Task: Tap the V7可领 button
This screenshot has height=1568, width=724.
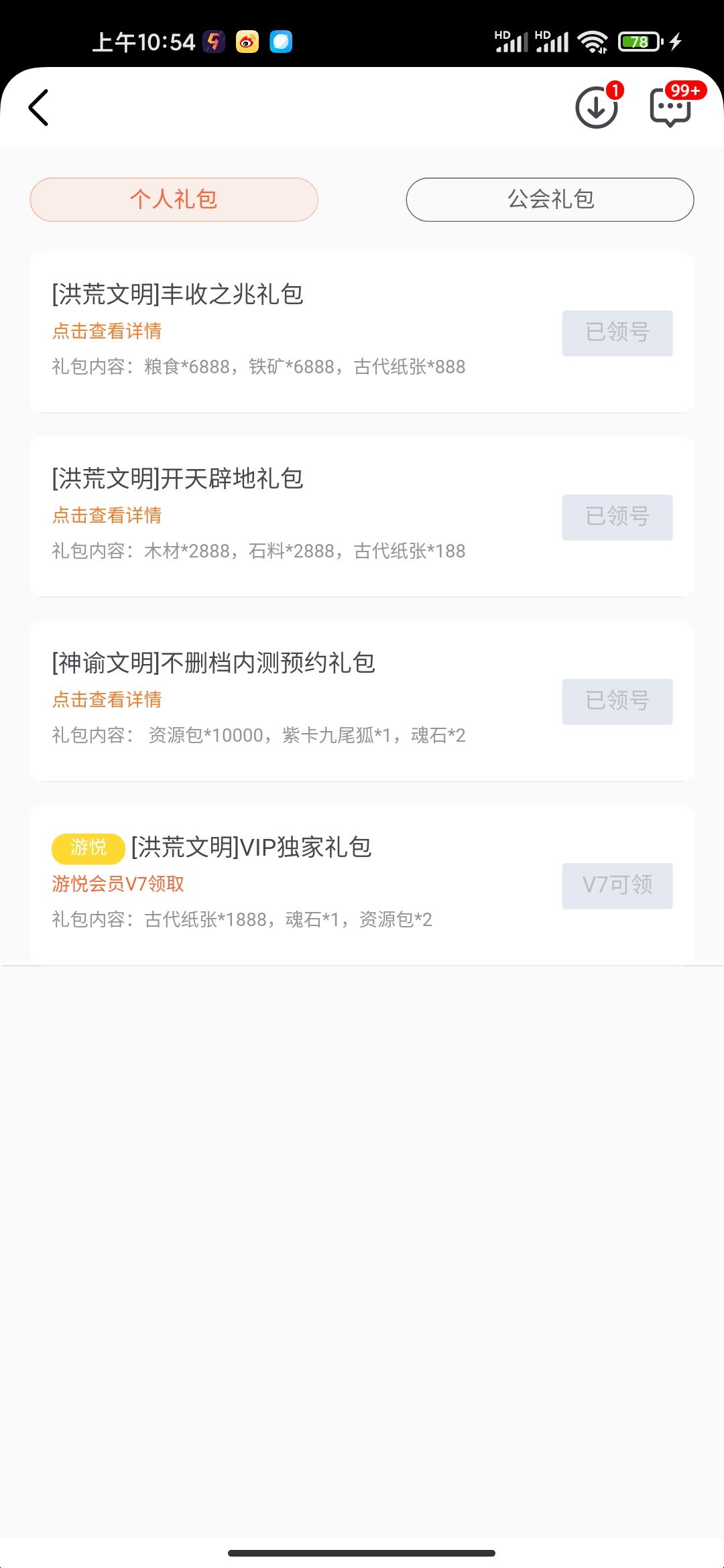Action: point(617,886)
